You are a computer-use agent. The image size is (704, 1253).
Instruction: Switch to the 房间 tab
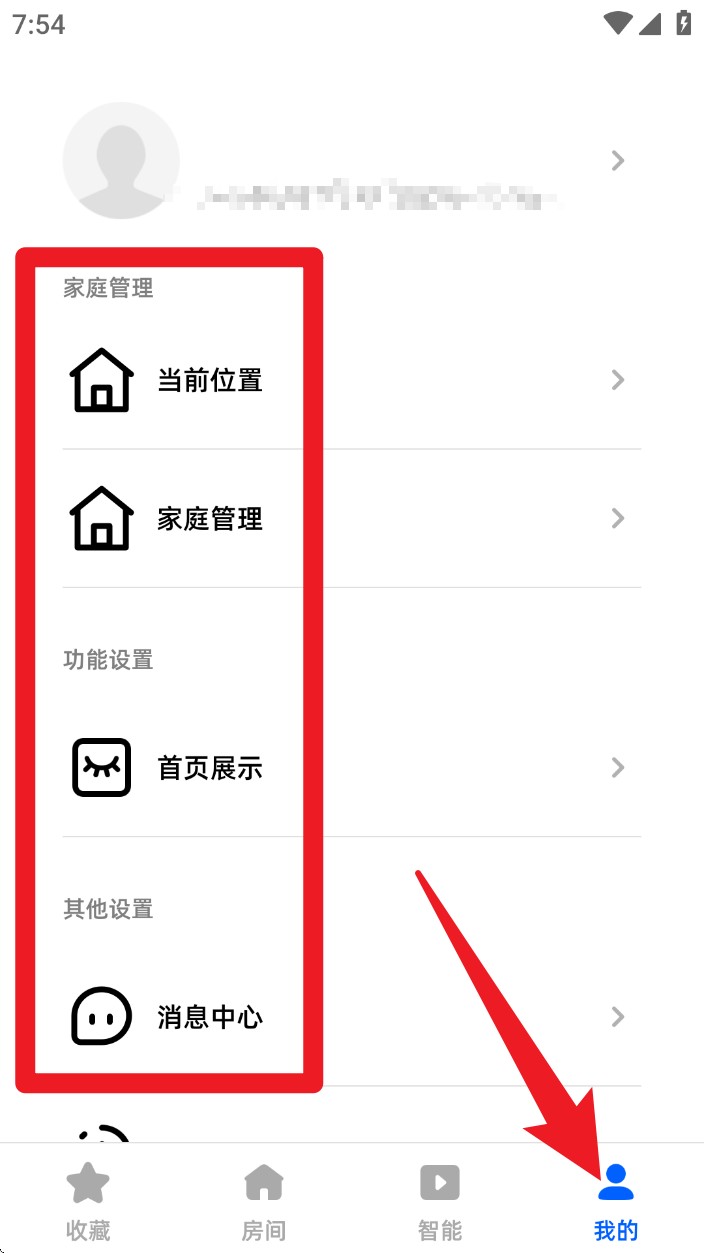(264, 1200)
